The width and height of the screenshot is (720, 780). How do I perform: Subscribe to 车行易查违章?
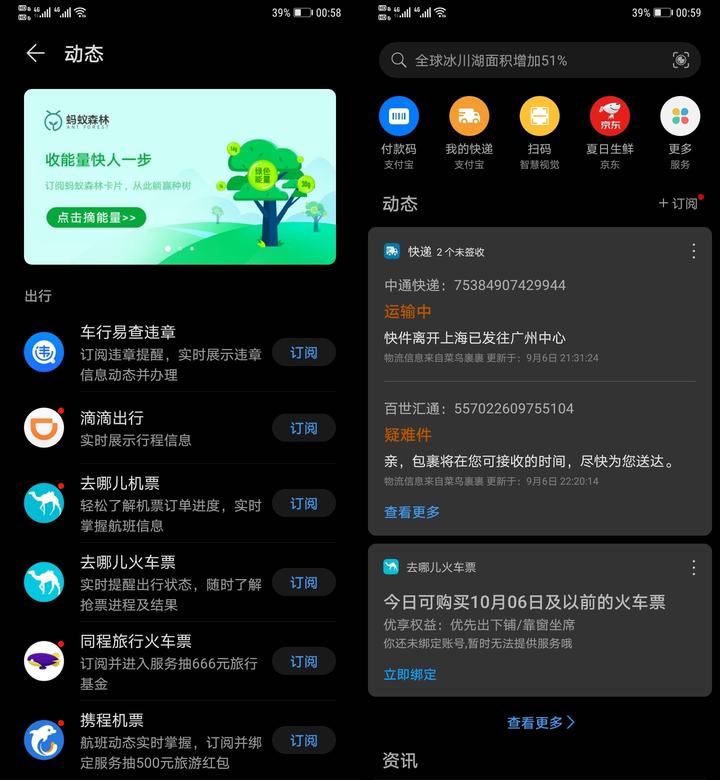[x=303, y=353]
